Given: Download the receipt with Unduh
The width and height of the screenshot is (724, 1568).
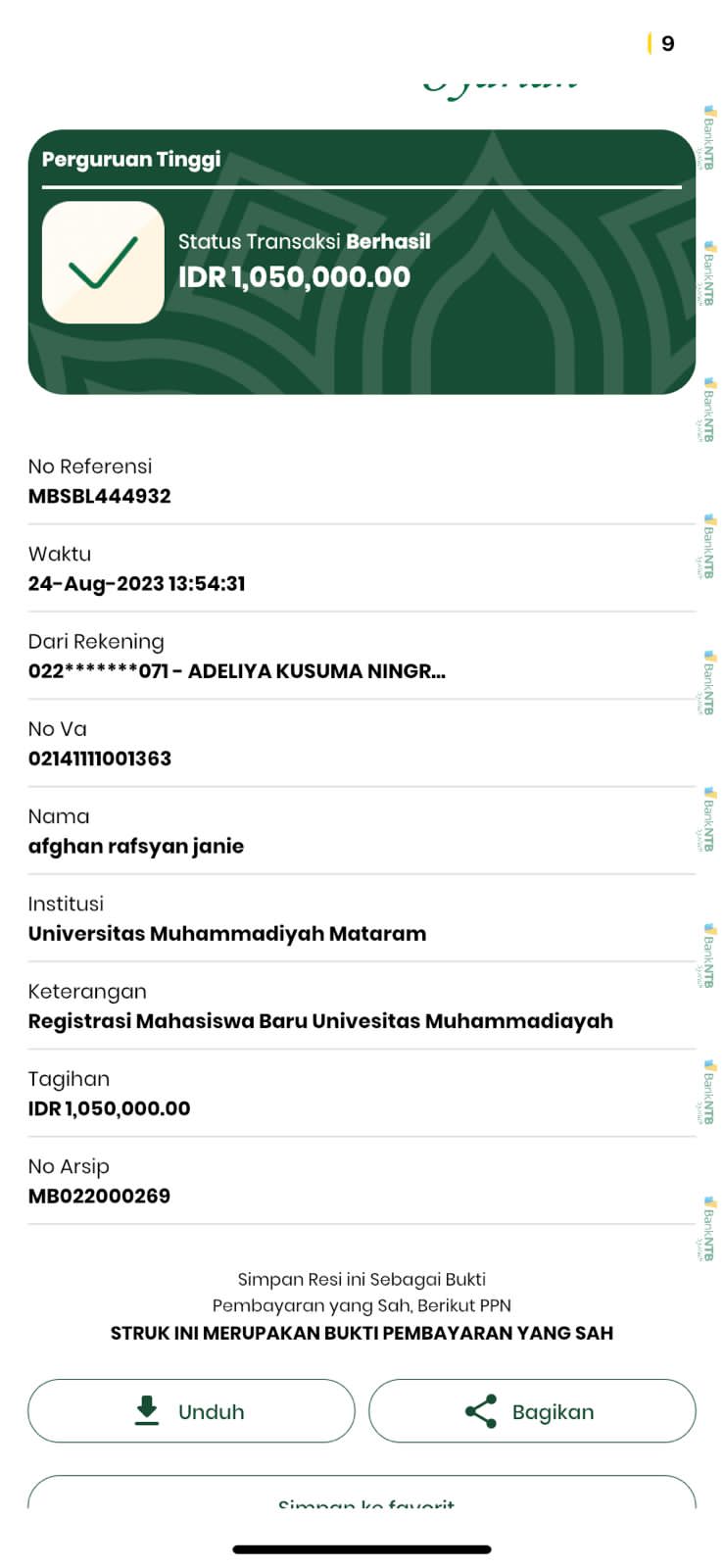Looking at the screenshot, I should pyautogui.click(x=191, y=1411).
